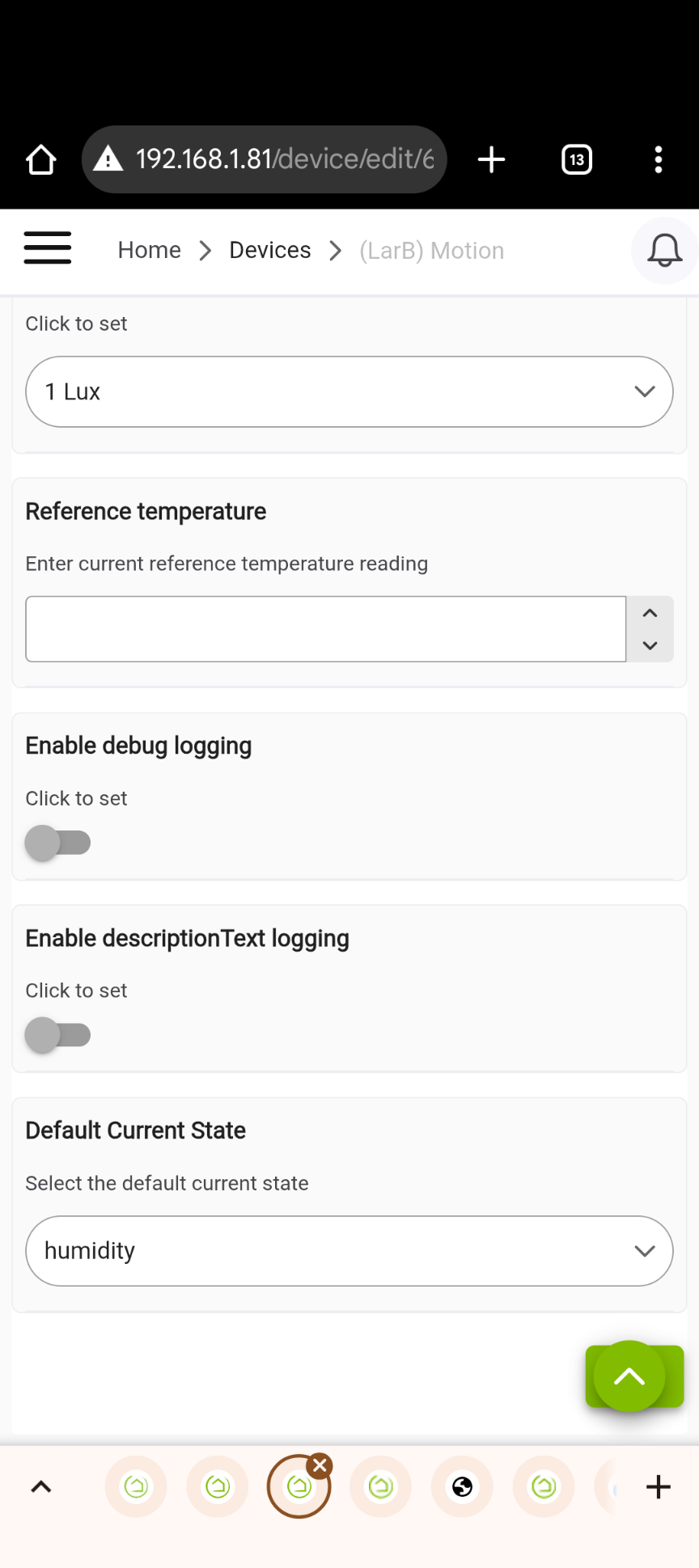Tap the address bar URL
Screen dimensions: 699x1568
(x=284, y=159)
